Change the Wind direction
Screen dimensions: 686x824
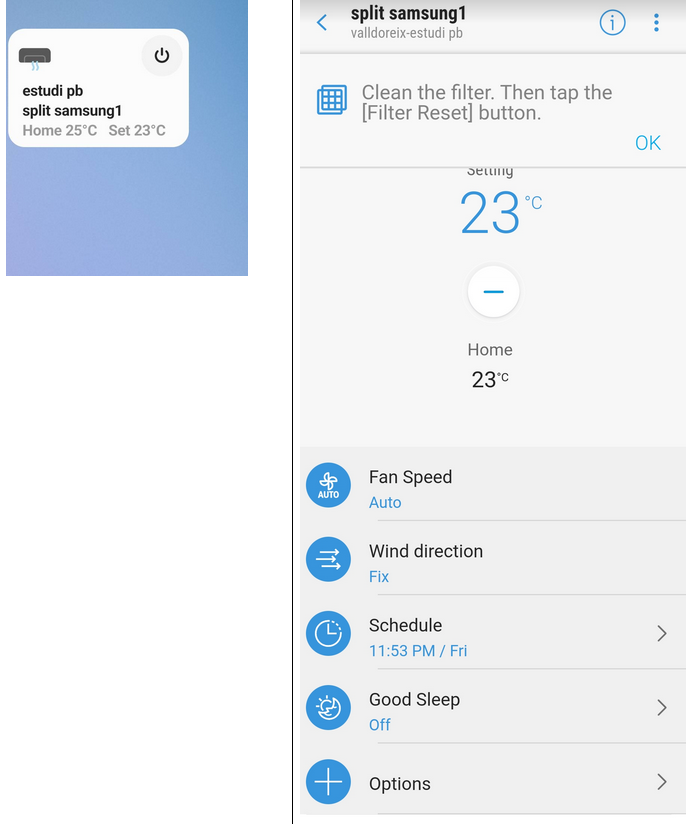click(x=492, y=562)
